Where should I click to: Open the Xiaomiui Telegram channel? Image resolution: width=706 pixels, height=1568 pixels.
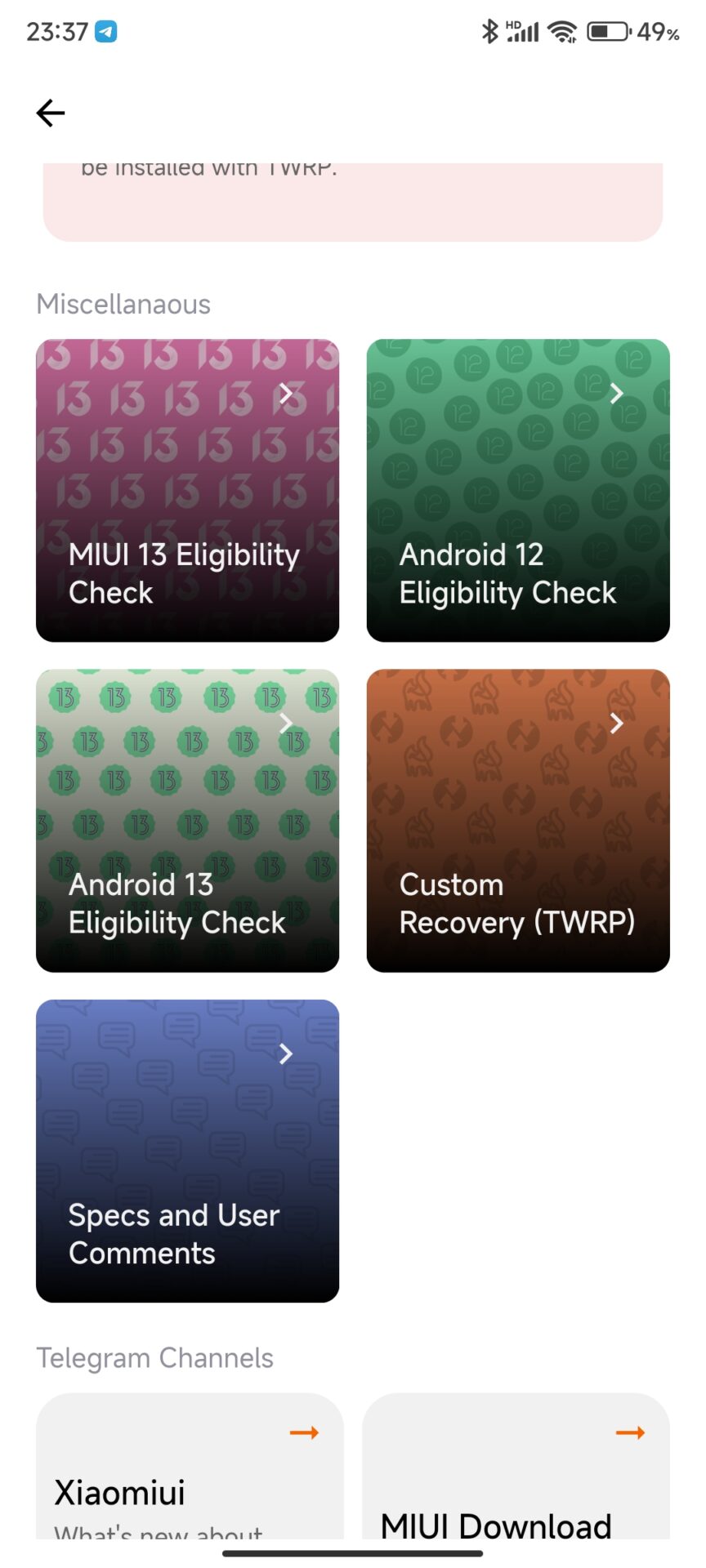[x=190, y=1470]
